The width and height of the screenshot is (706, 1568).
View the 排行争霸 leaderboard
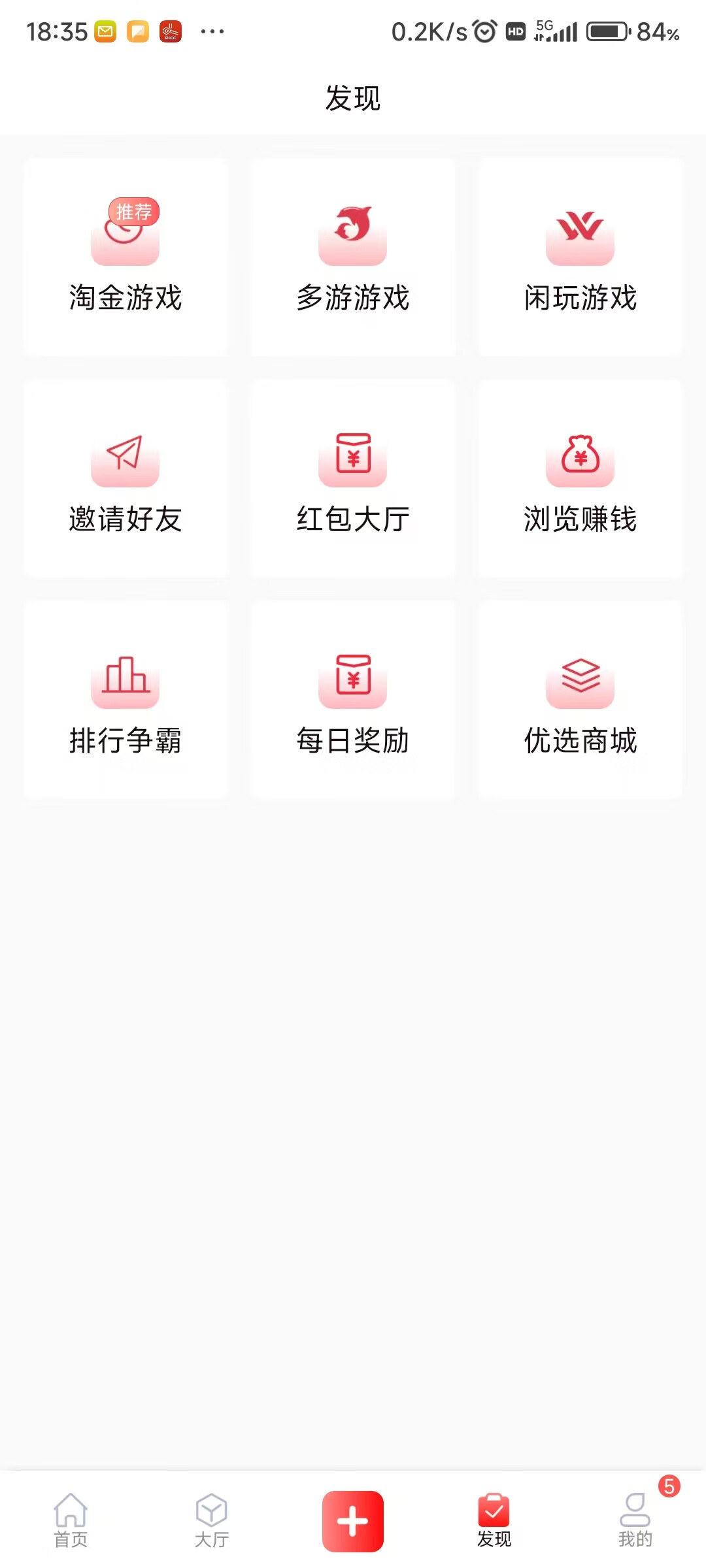pos(126,700)
